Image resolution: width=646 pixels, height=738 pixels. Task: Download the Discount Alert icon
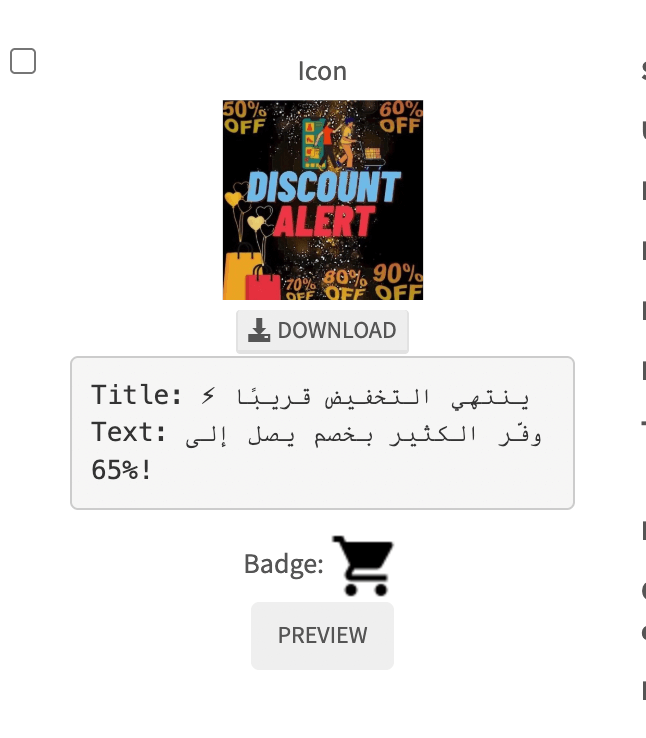pos(322,331)
